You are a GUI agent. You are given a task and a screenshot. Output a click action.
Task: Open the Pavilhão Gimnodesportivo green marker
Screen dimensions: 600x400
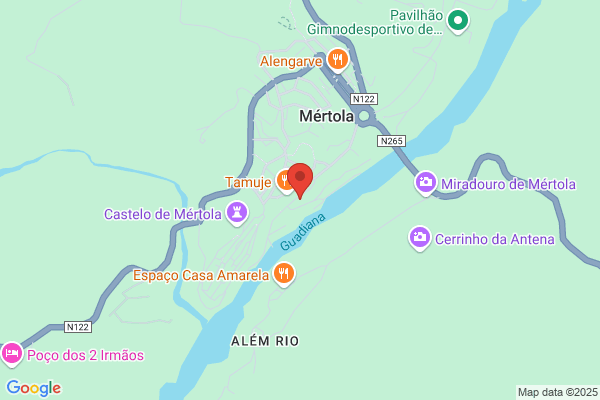pos(458,21)
